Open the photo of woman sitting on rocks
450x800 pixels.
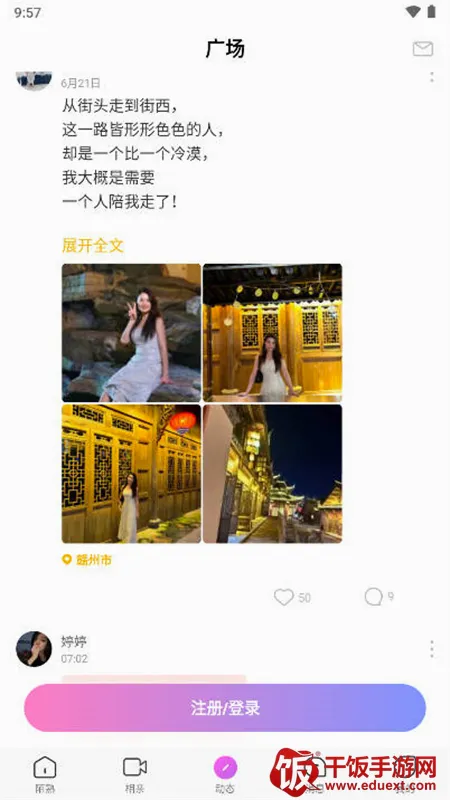pyautogui.click(x=131, y=333)
